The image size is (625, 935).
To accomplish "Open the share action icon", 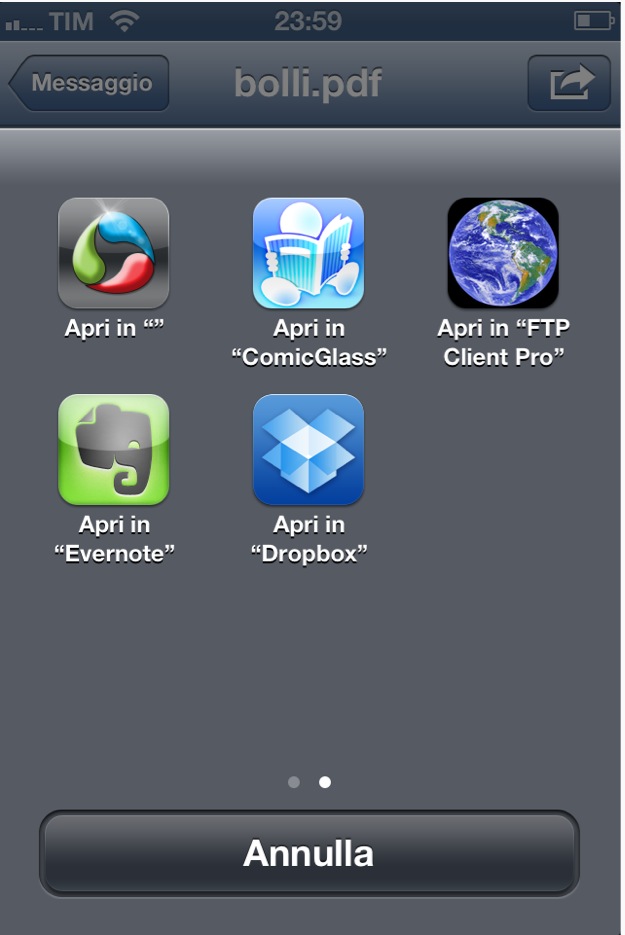I will coord(569,83).
